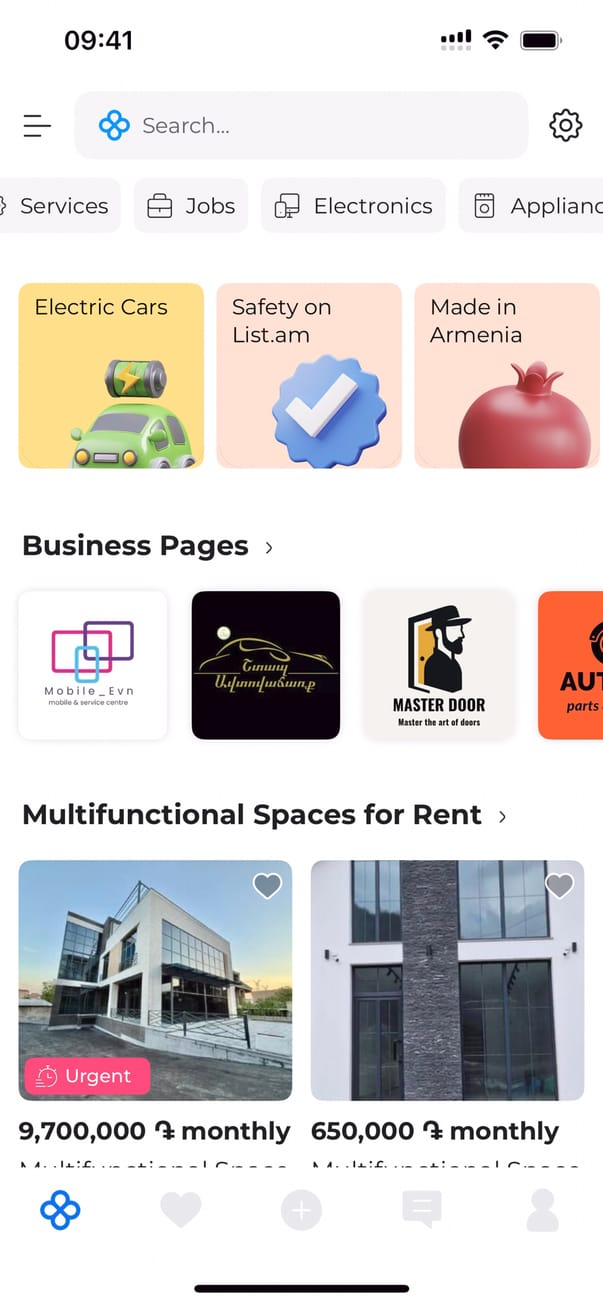Post a new ad with plus tab
The image size is (603, 1305).
(x=301, y=1211)
